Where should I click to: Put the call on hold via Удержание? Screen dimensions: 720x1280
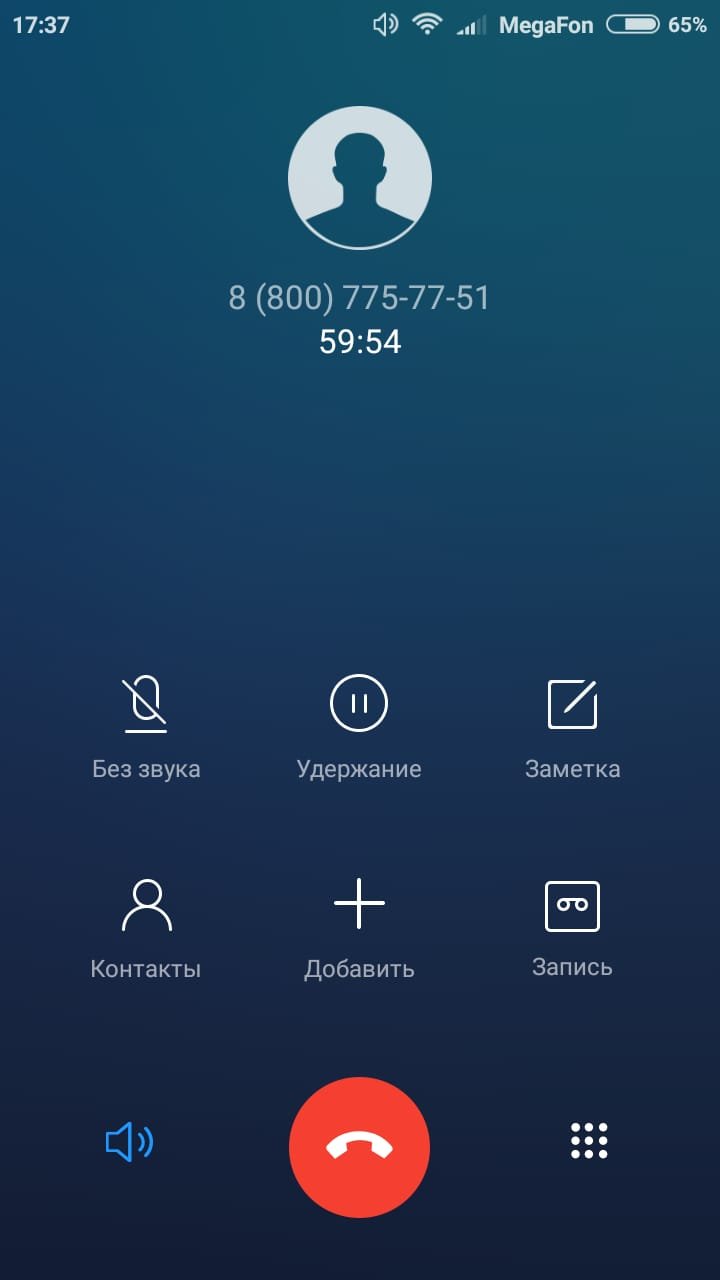(359, 727)
